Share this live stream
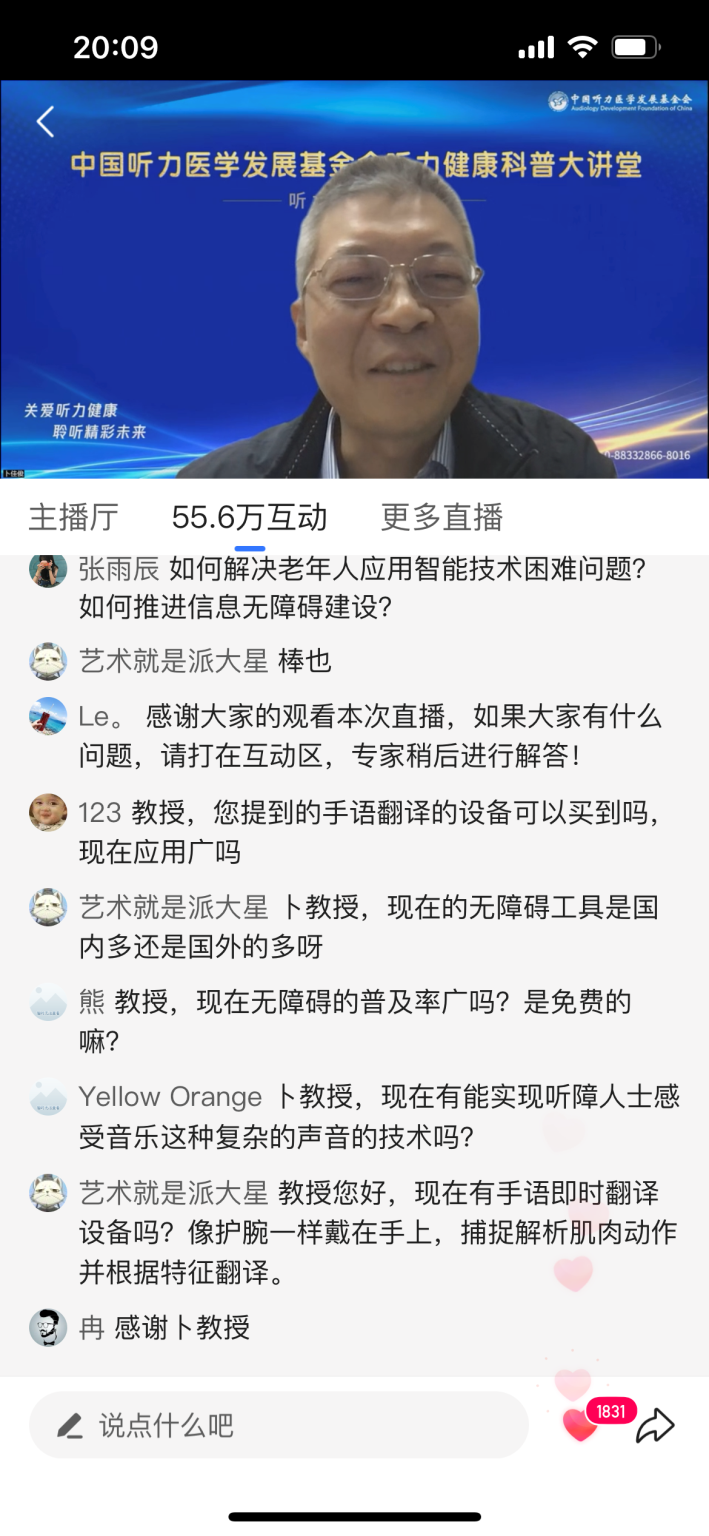Image resolution: width=709 pixels, height=1536 pixels. 656,1425
